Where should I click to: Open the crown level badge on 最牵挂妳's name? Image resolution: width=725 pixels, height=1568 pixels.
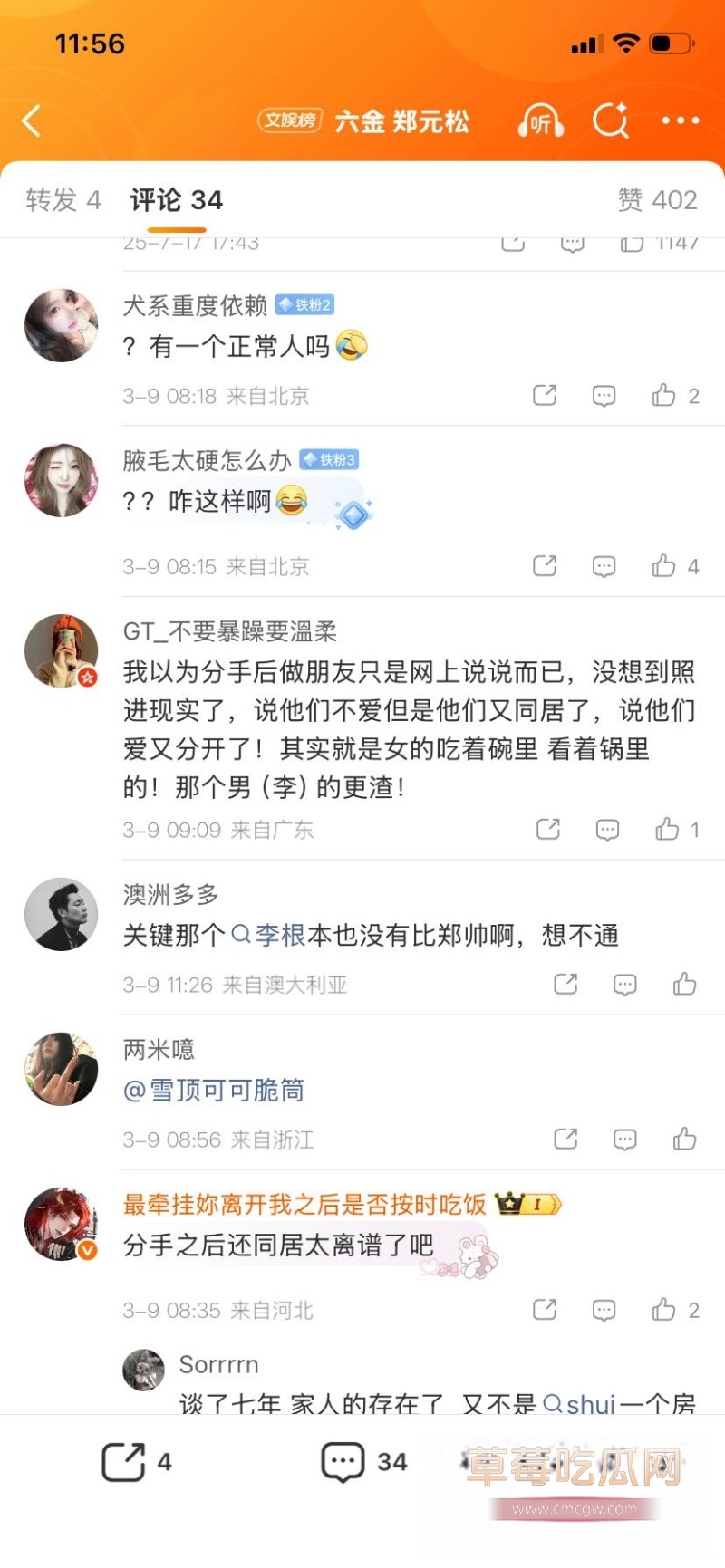[526, 1204]
